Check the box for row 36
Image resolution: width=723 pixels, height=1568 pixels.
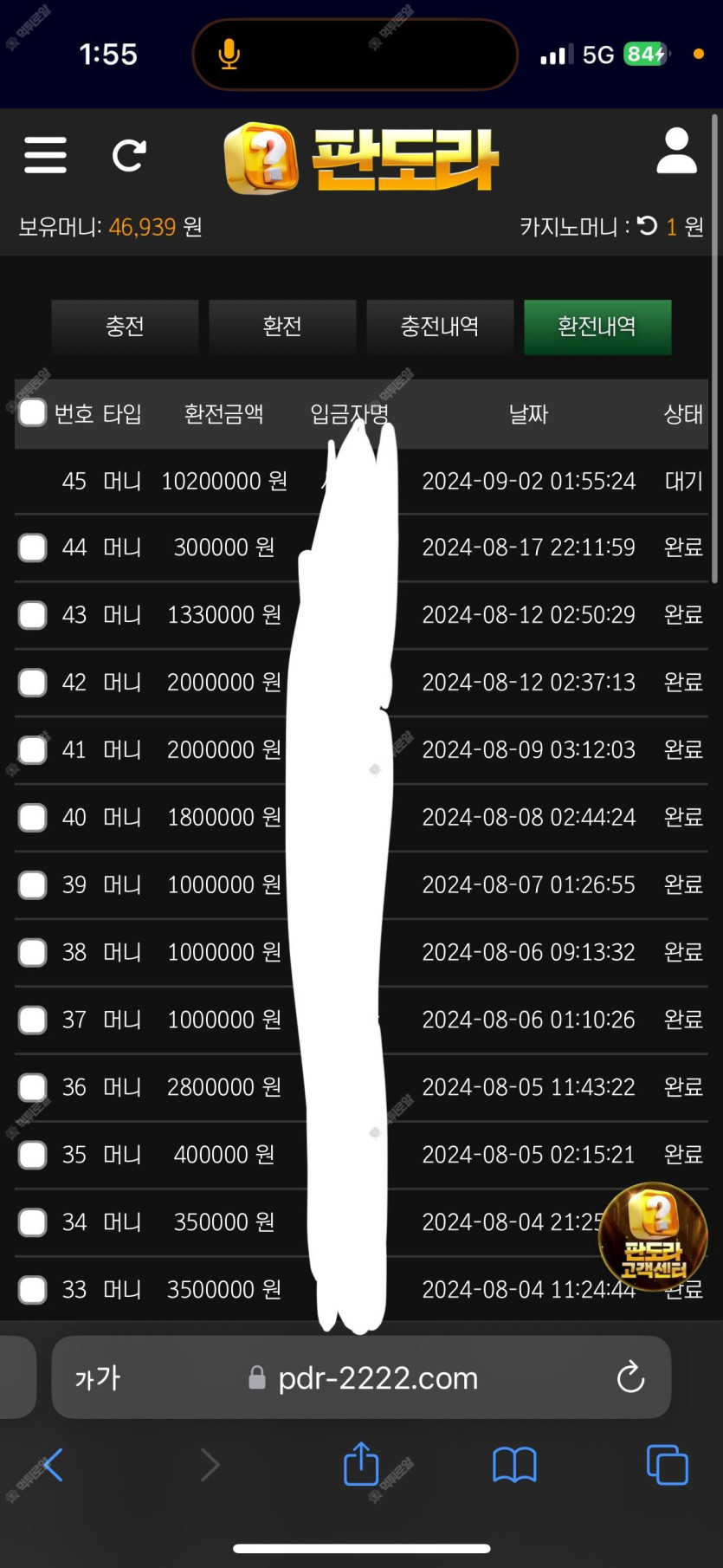[33, 1087]
